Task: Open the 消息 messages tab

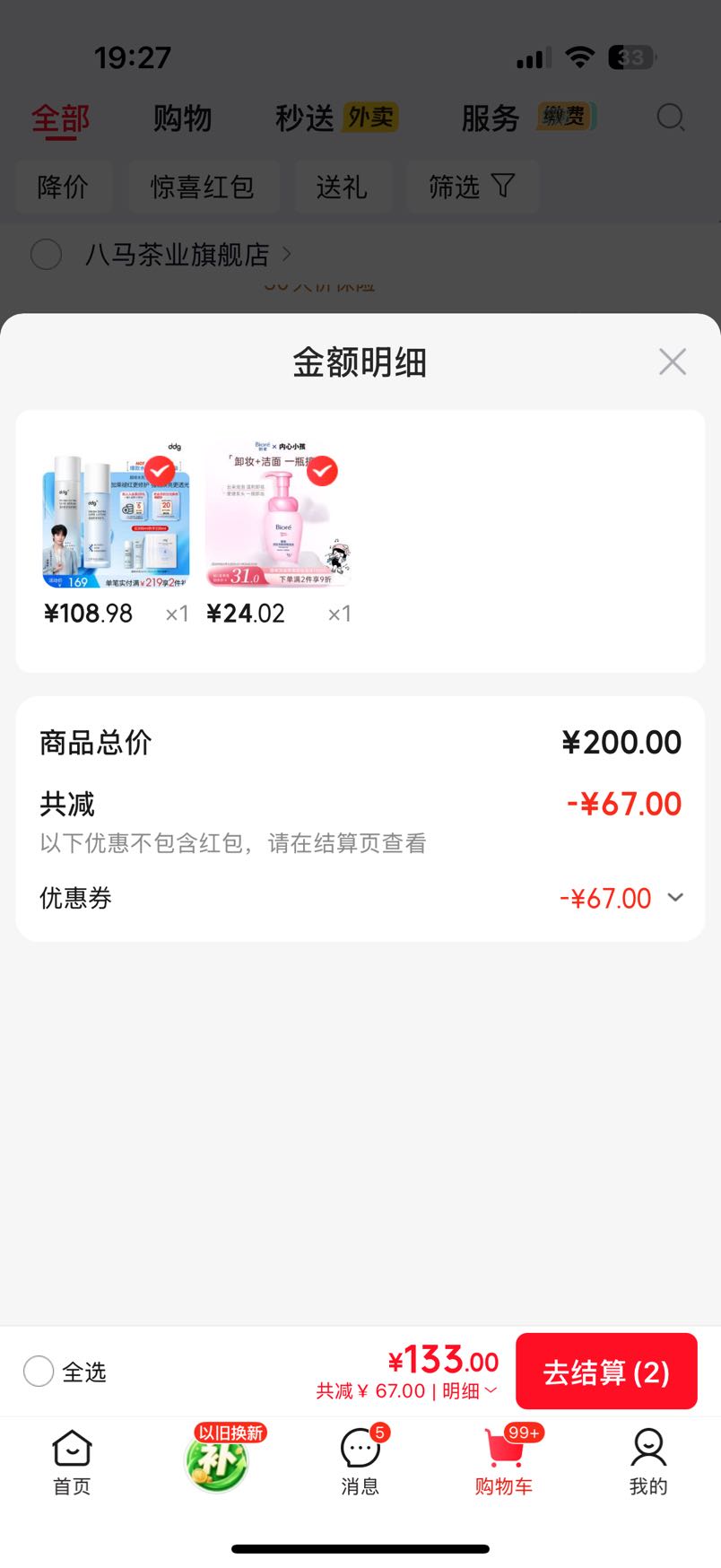Action: coord(360,1463)
